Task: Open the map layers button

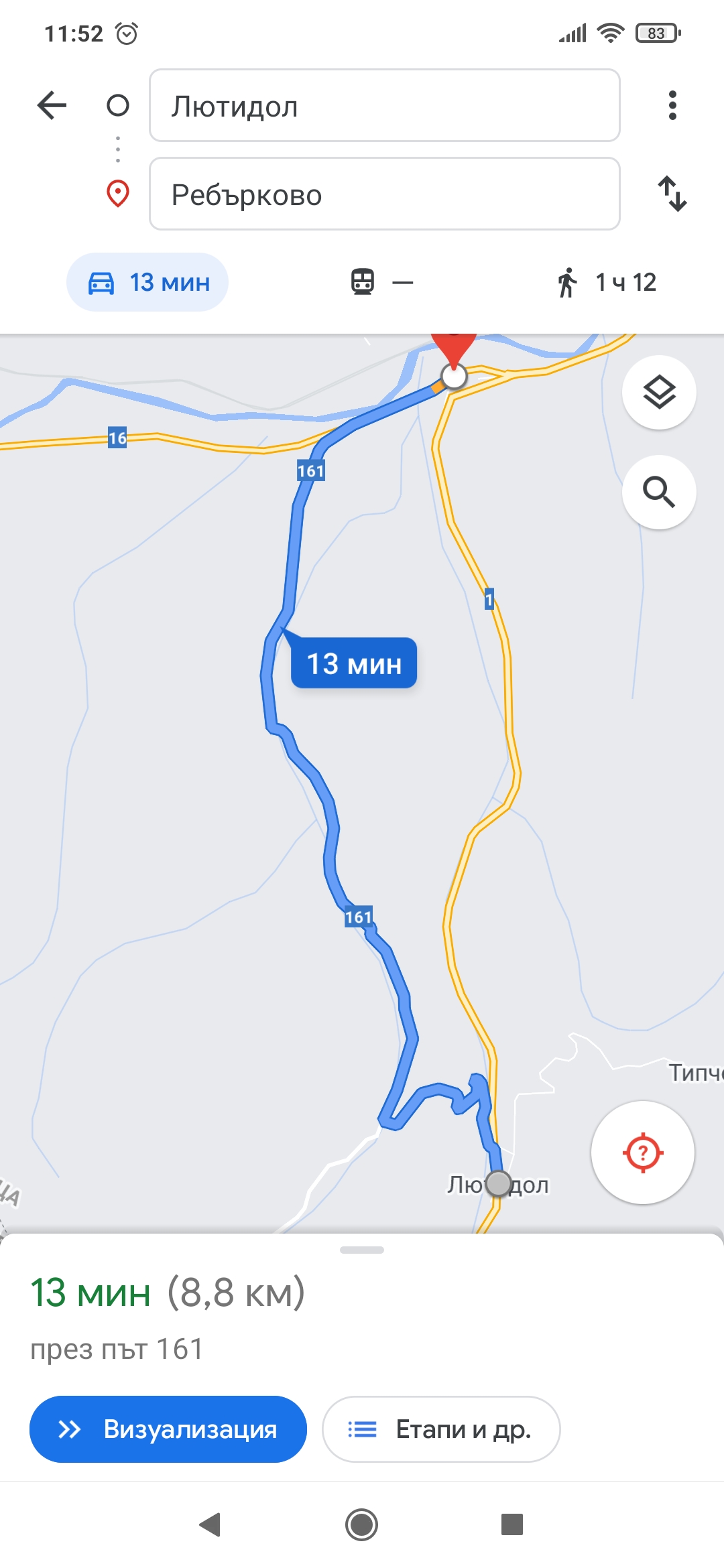Action: (659, 392)
